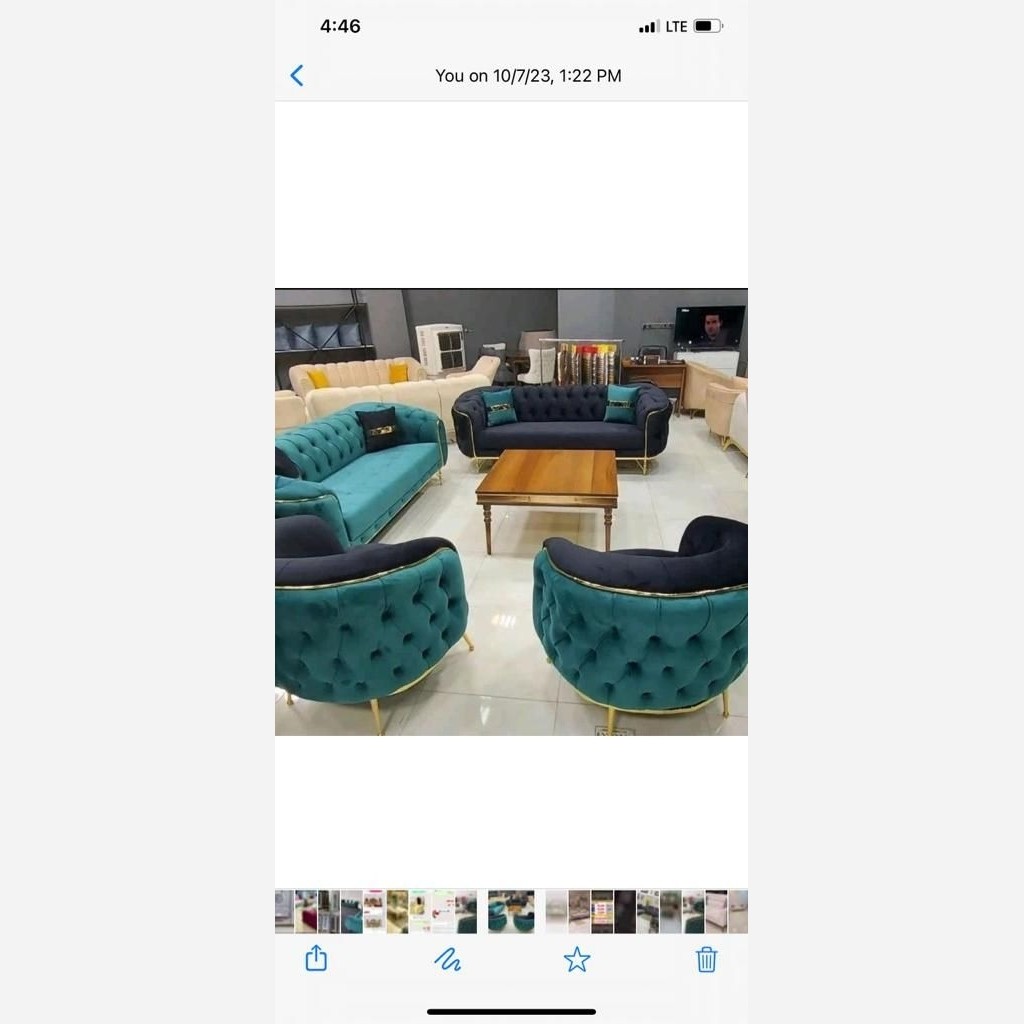Viewport: 1024px width, 1024px height.
Task: Select the first thumbnail in the photo strip
Action: [x=284, y=912]
